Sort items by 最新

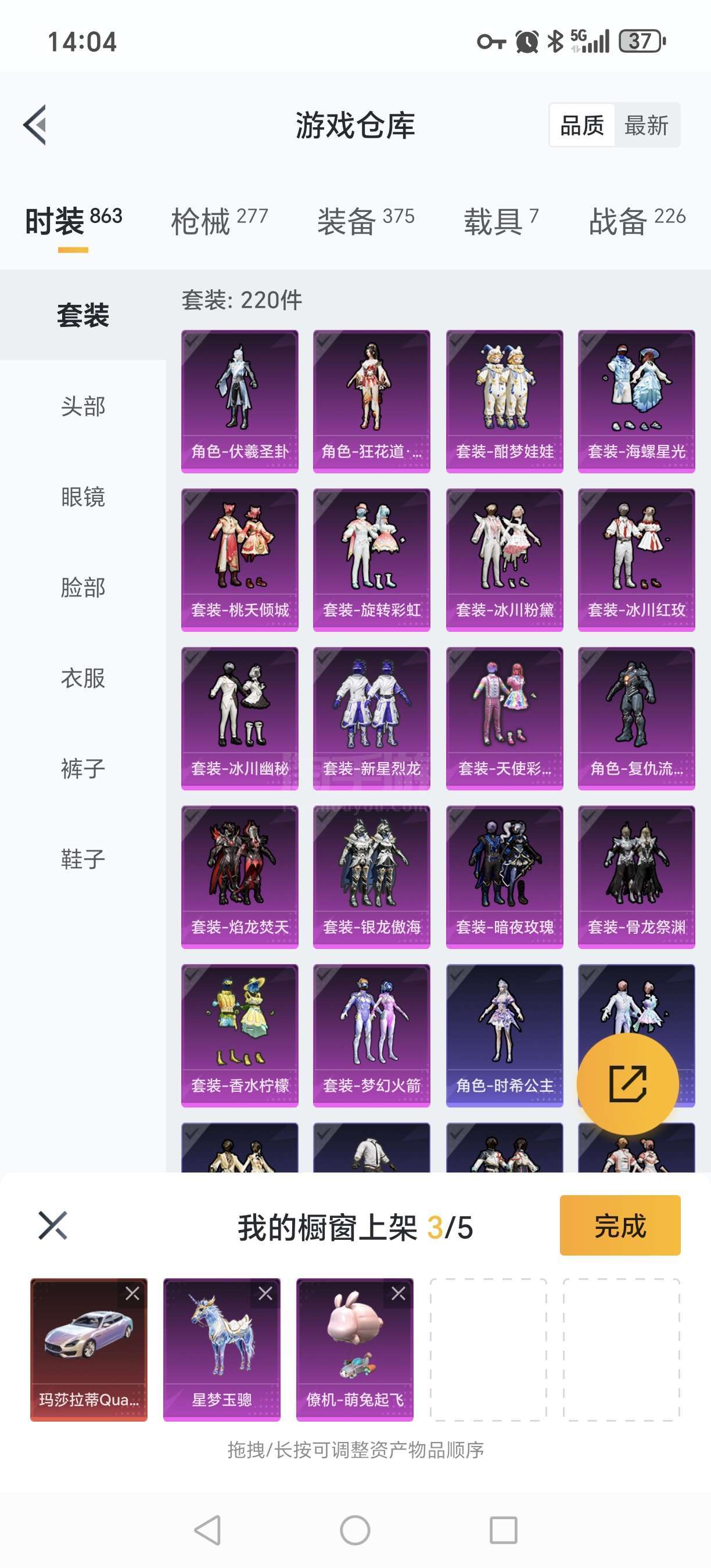(646, 125)
